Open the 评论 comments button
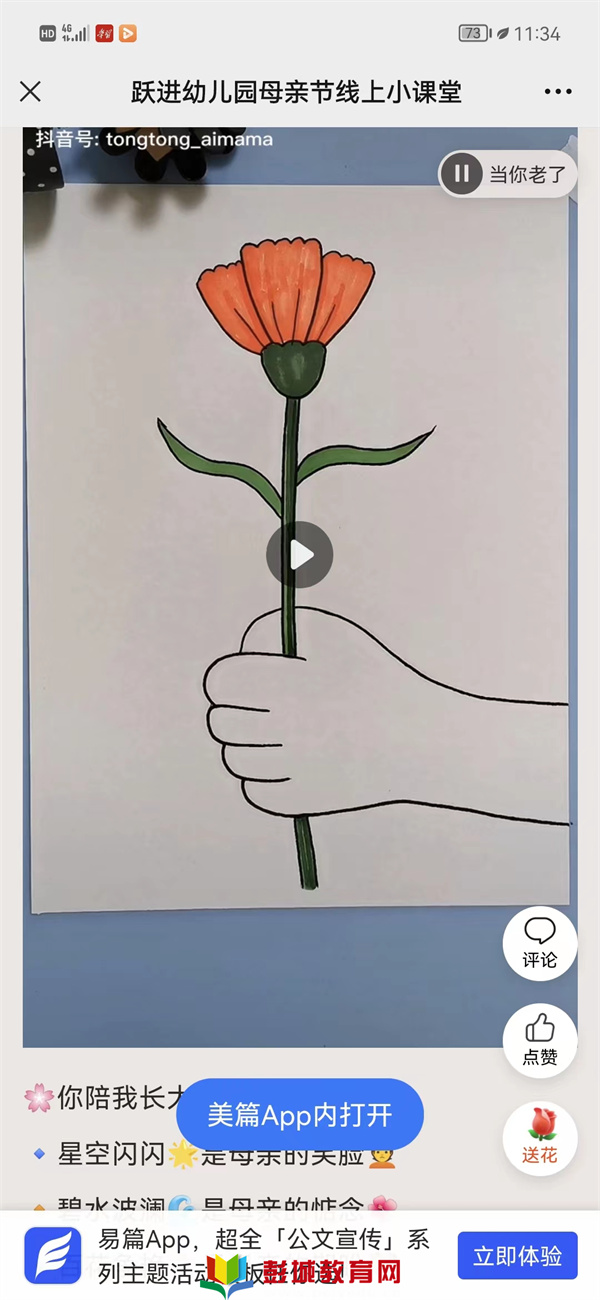600x1300 pixels. [x=540, y=943]
